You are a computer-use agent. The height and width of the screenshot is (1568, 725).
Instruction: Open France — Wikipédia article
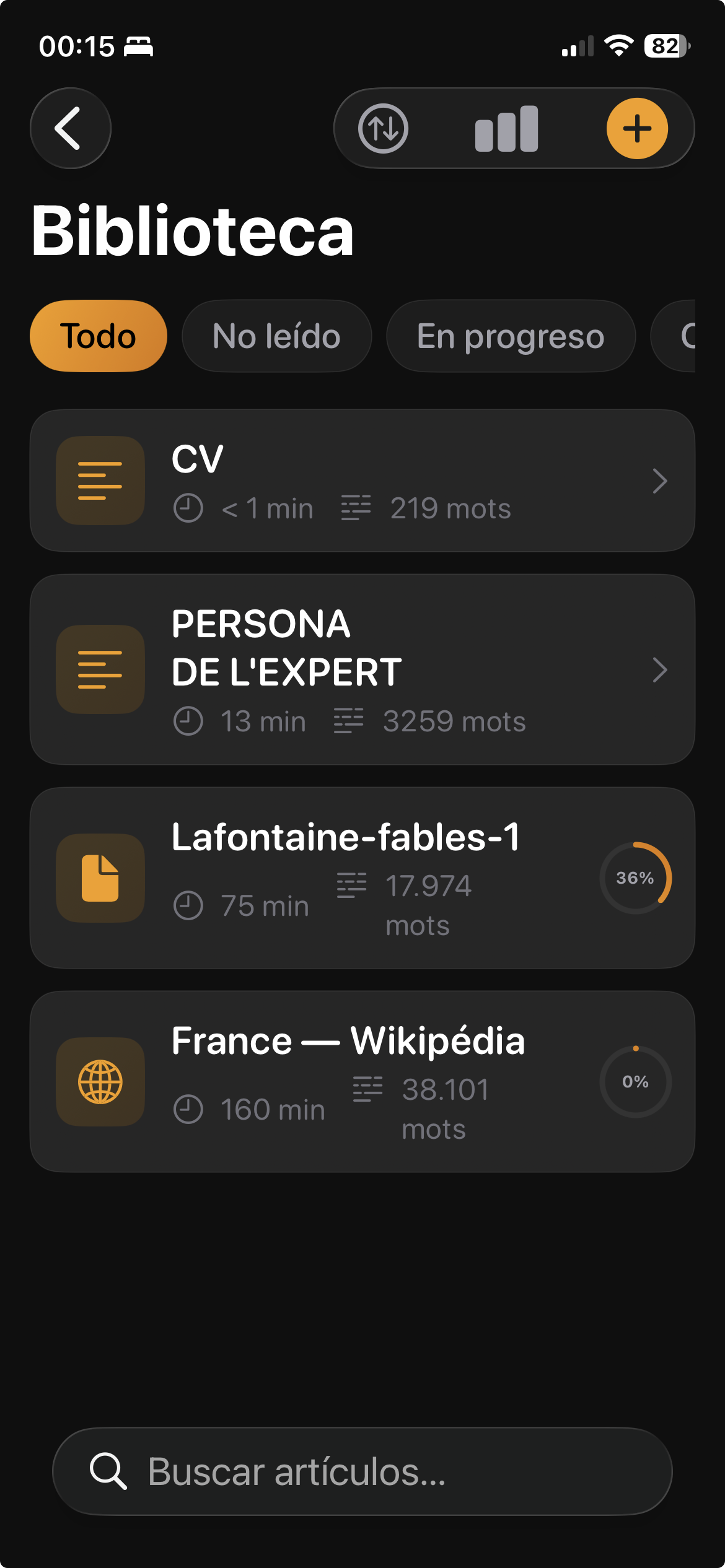pos(362,1081)
